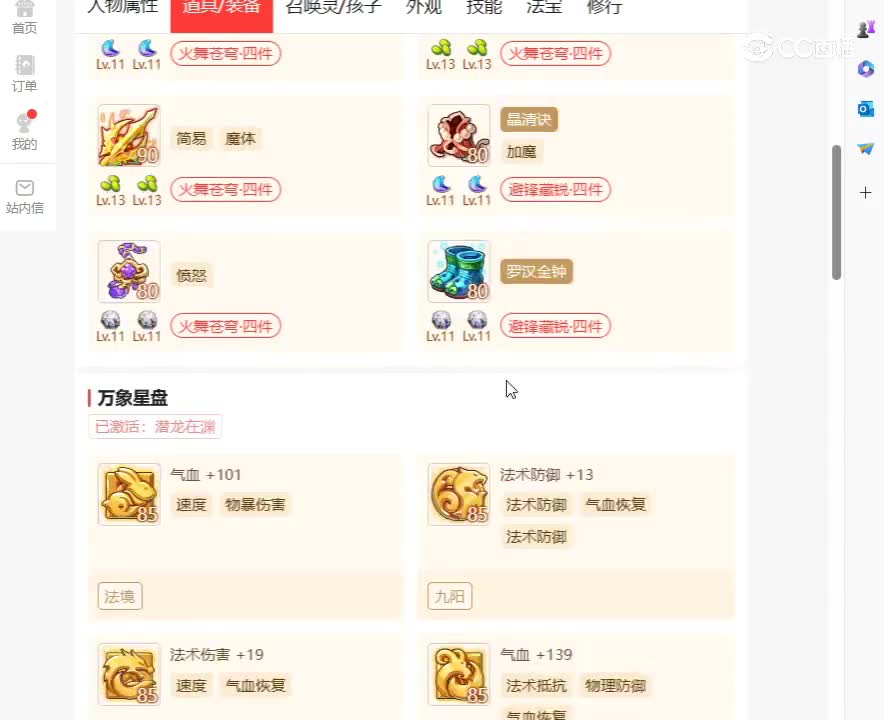Open the 法宝 tab

(544, 8)
